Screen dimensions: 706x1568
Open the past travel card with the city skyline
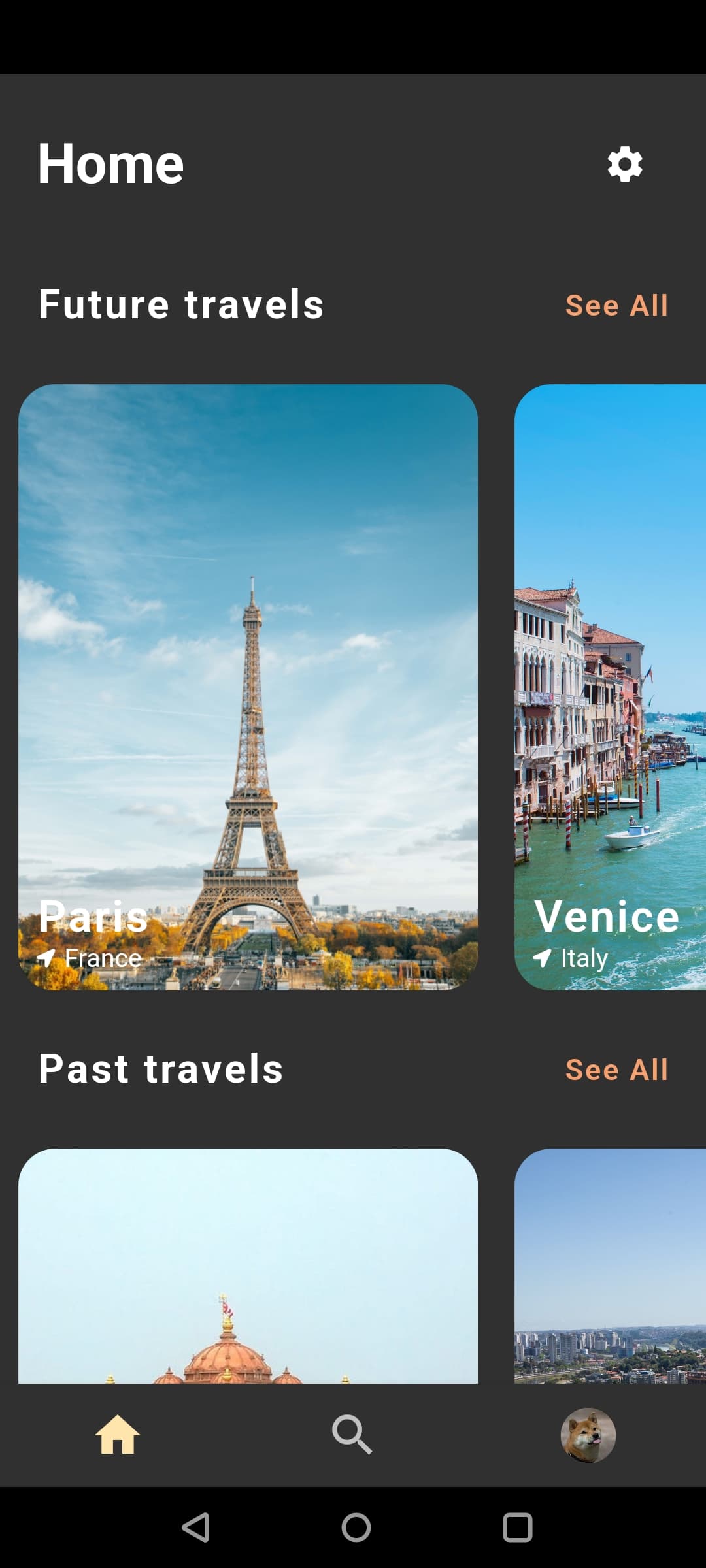pyautogui.click(x=610, y=1266)
